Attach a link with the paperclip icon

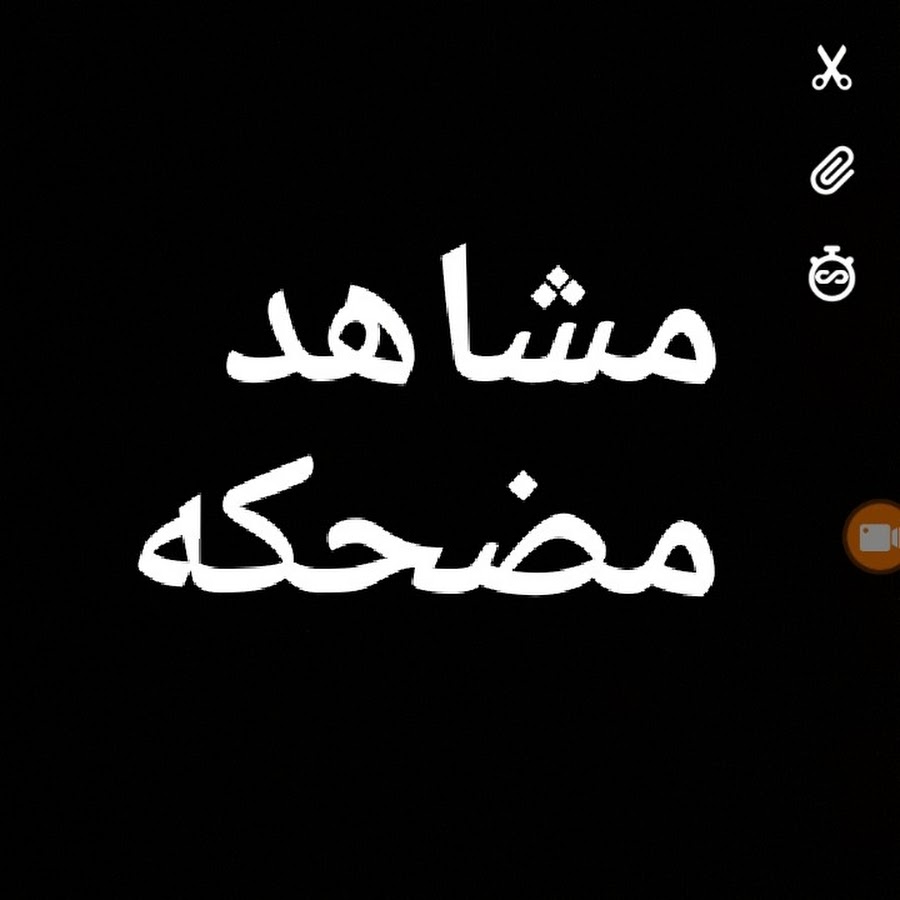click(x=832, y=171)
